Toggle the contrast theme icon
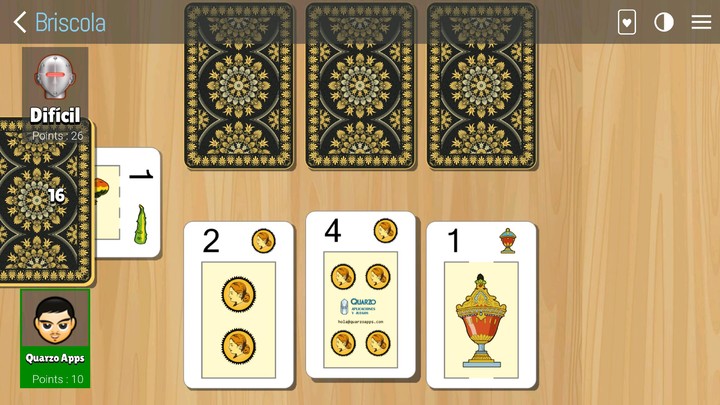 point(664,22)
